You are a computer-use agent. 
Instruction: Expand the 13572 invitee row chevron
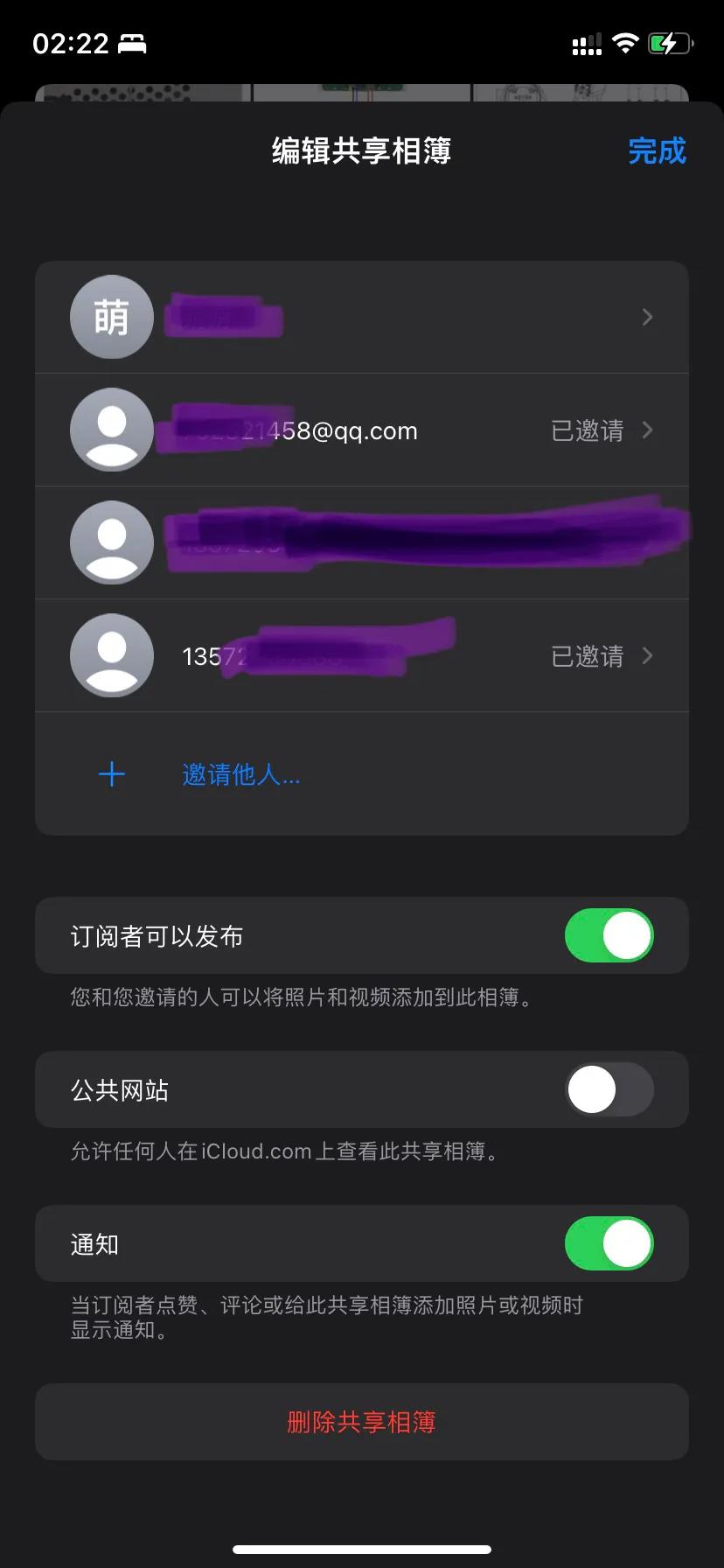tap(647, 655)
